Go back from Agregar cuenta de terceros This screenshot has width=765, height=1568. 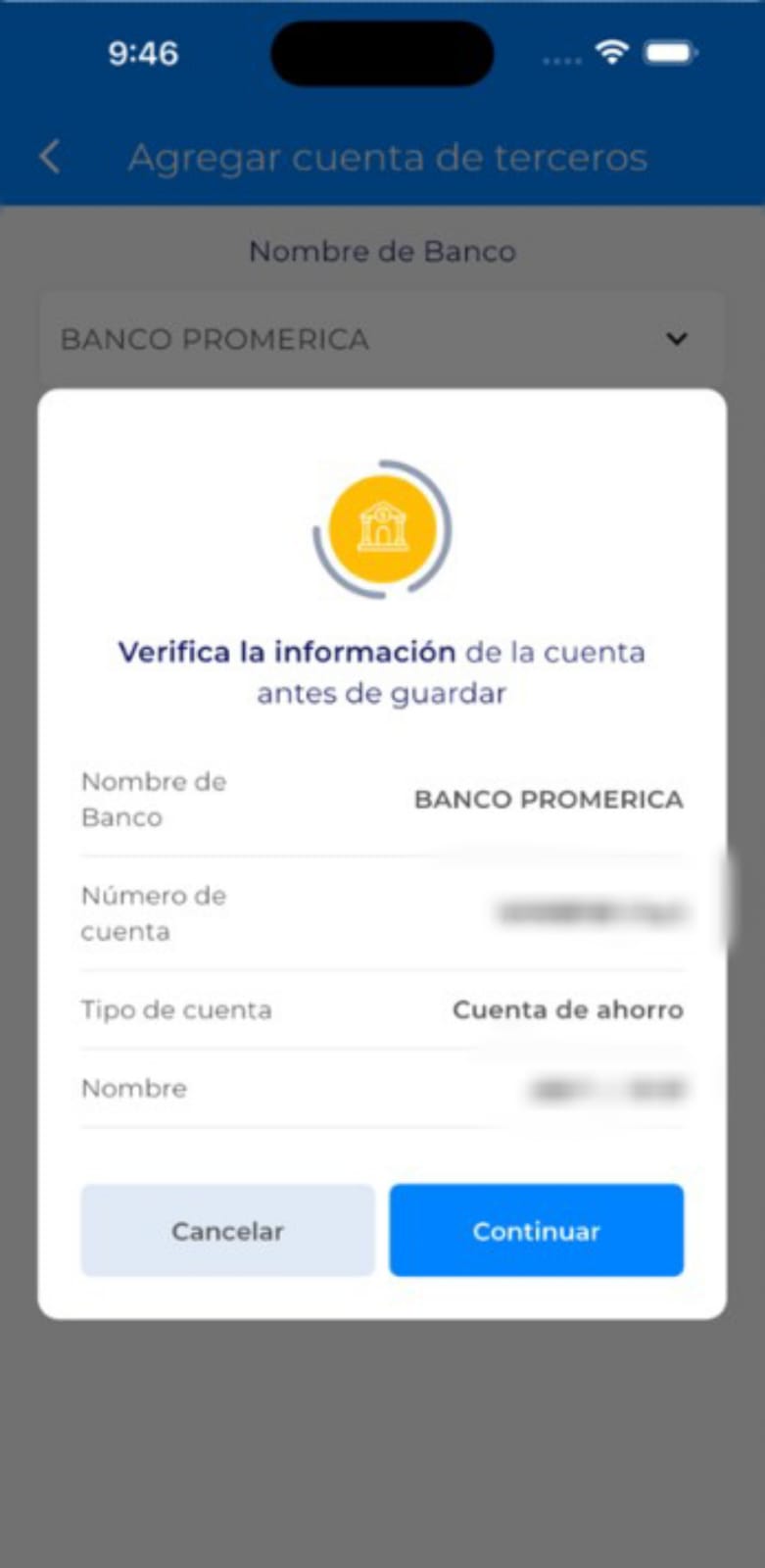50,157
